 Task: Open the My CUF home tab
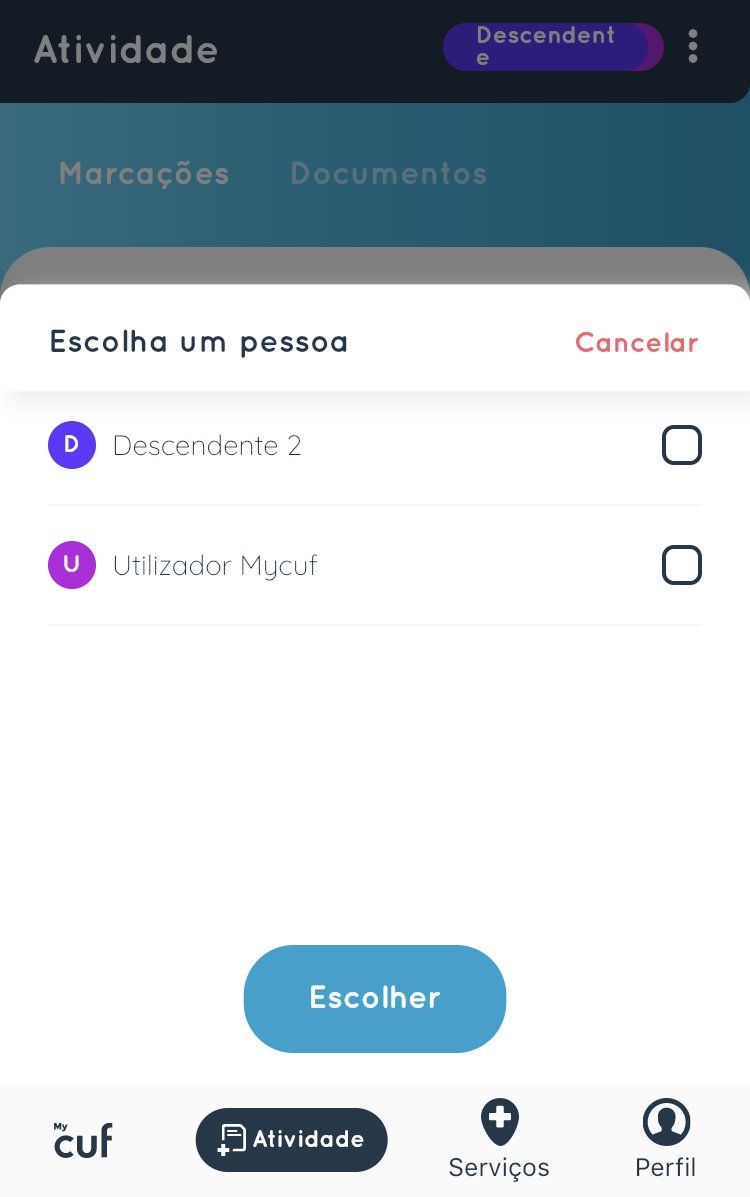click(x=83, y=1140)
